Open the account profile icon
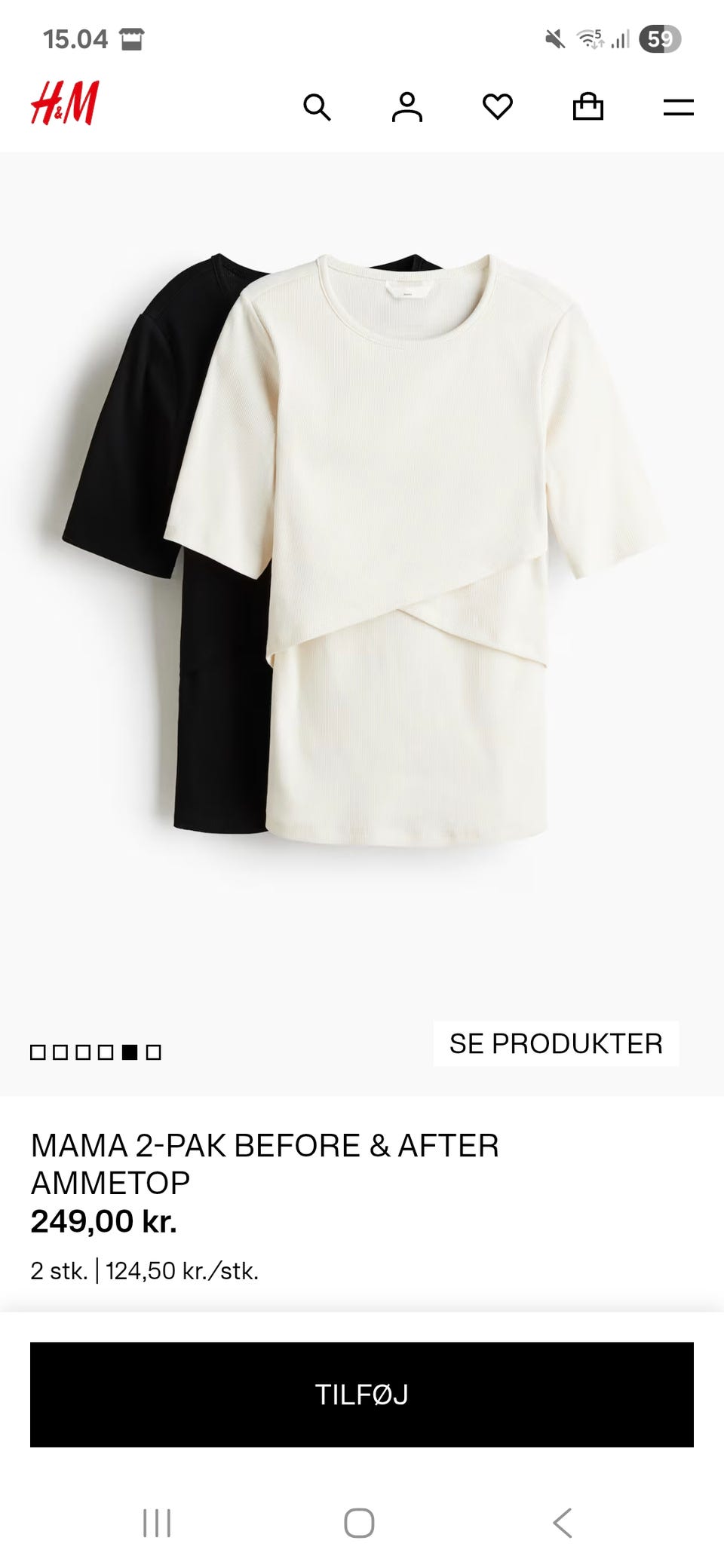The width and height of the screenshot is (724, 1568). click(407, 107)
